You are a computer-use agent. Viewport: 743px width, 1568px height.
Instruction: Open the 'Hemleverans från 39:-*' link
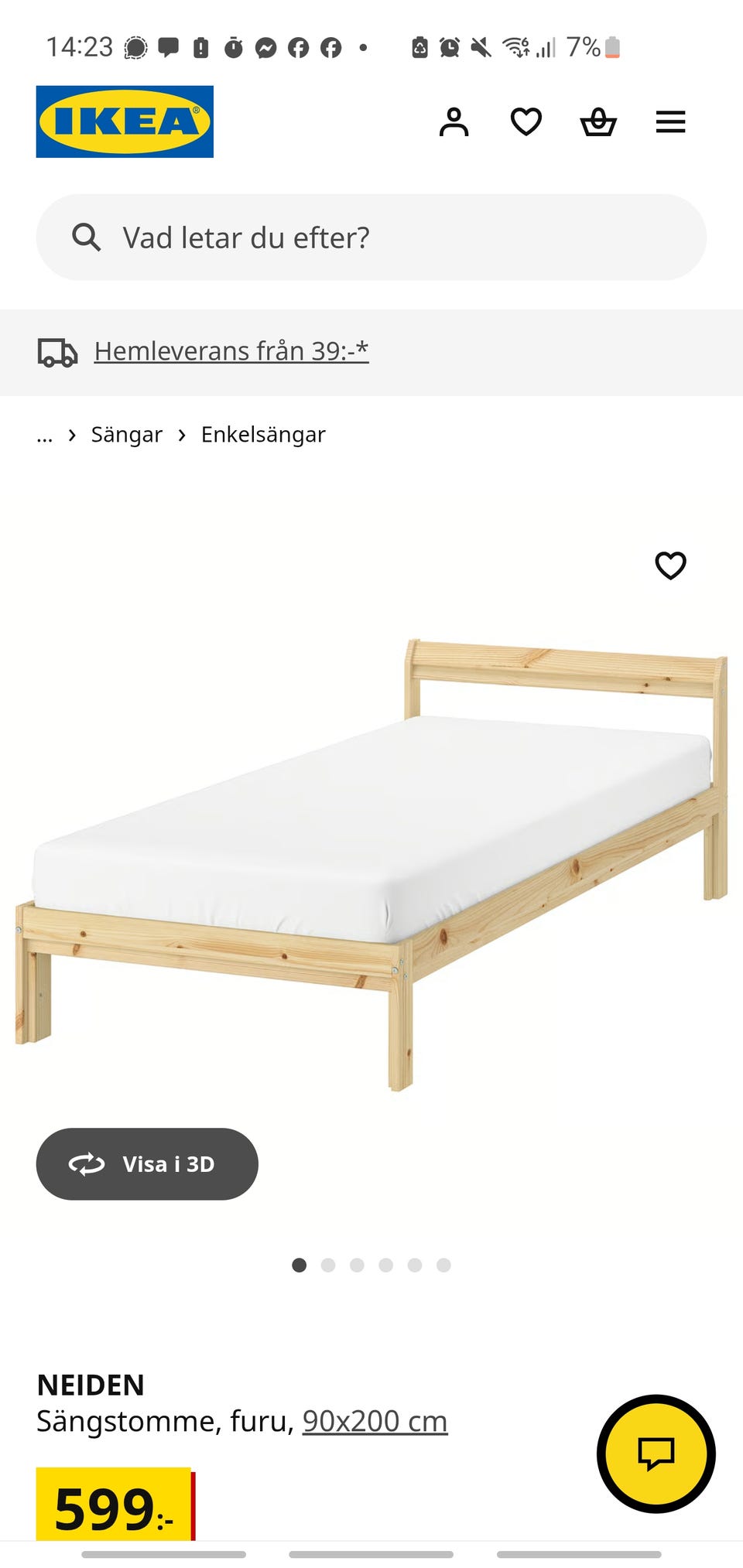231,351
